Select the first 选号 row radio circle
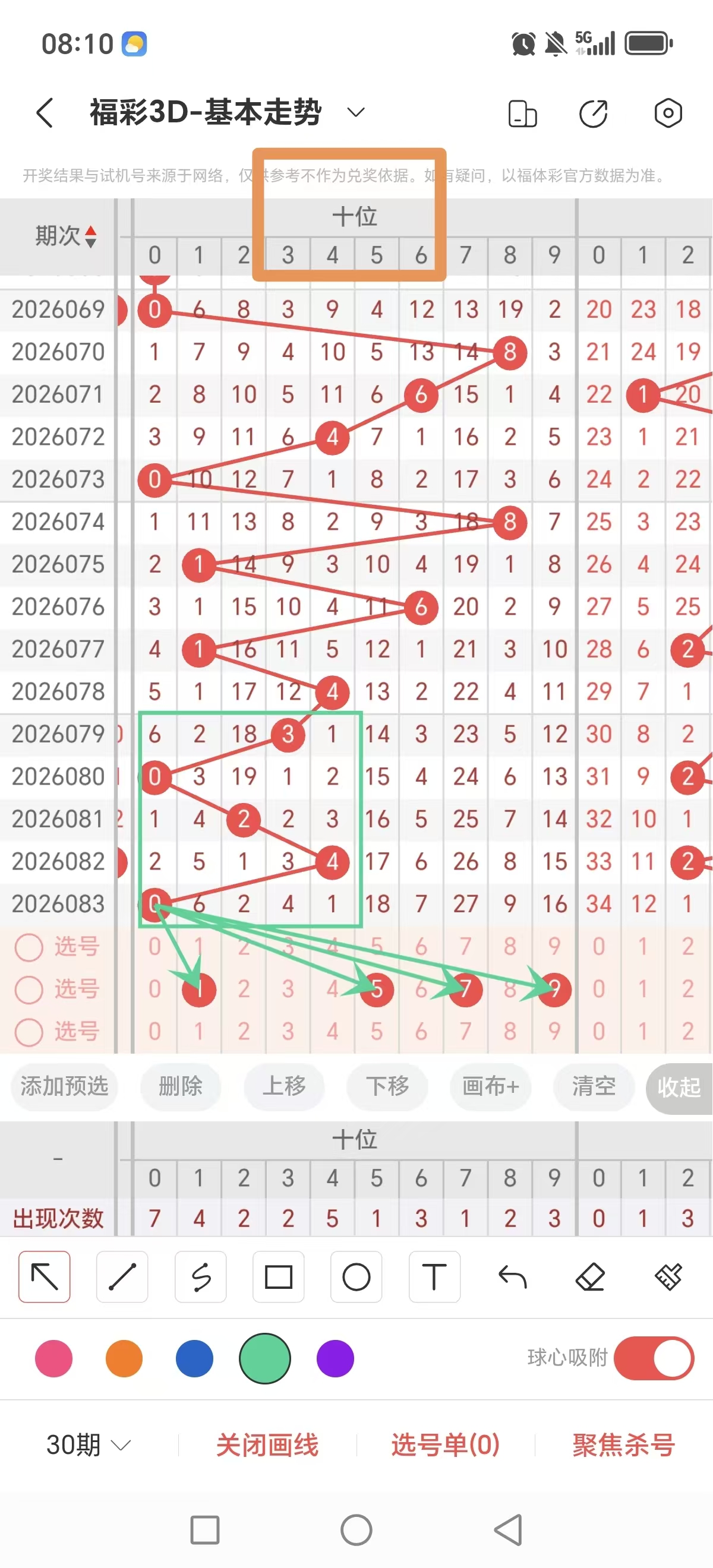The width and height of the screenshot is (713, 1568). [29, 947]
